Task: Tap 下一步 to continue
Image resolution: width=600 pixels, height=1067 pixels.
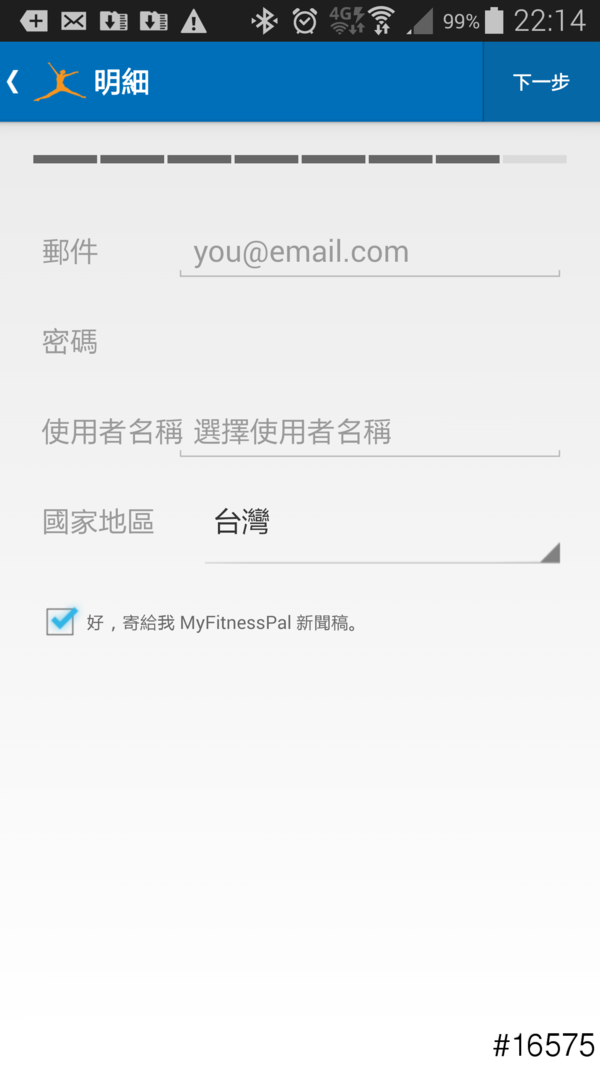Action: point(541,82)
